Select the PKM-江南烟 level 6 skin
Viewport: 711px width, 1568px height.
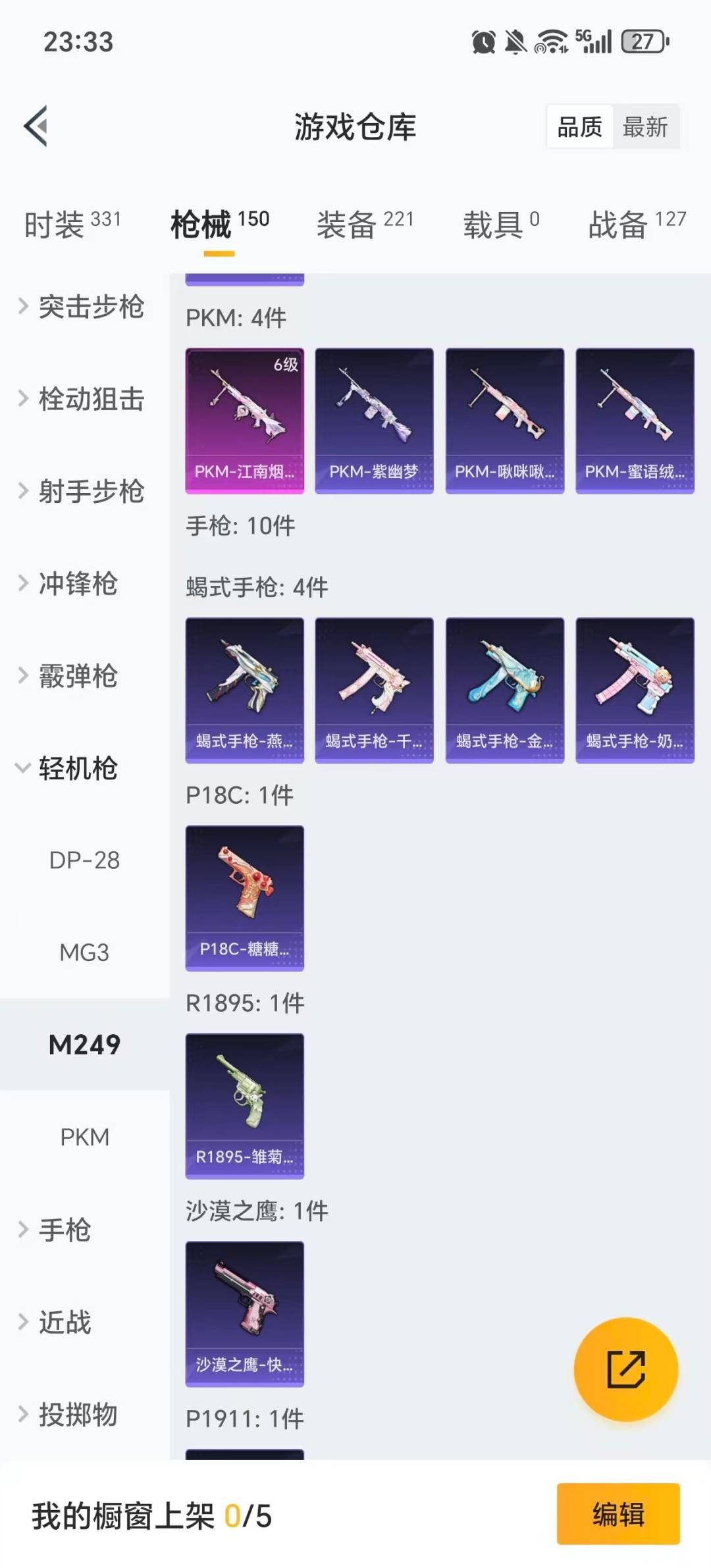(244, 421)
